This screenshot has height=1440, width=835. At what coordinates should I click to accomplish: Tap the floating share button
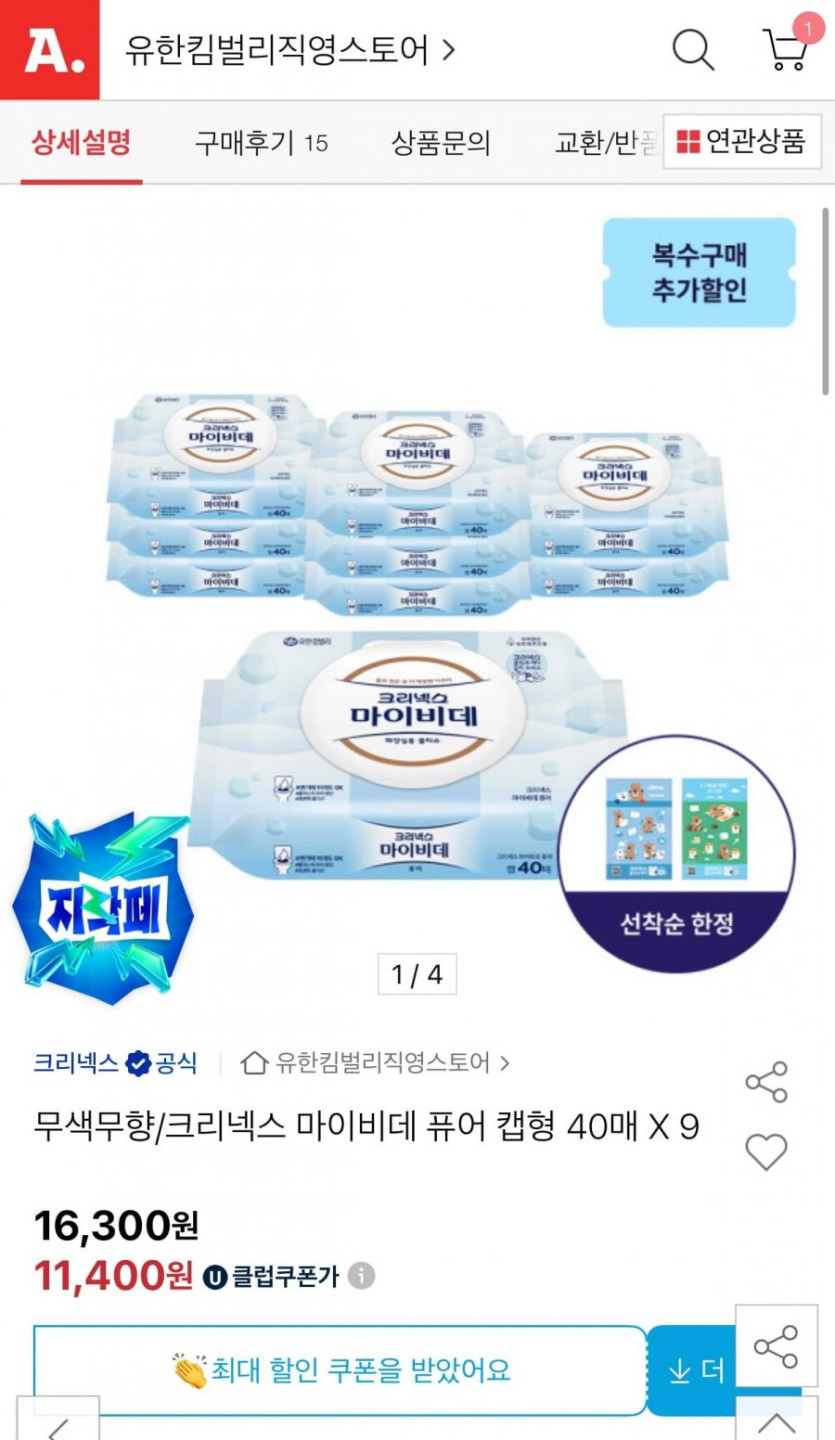coord(776,1346)
